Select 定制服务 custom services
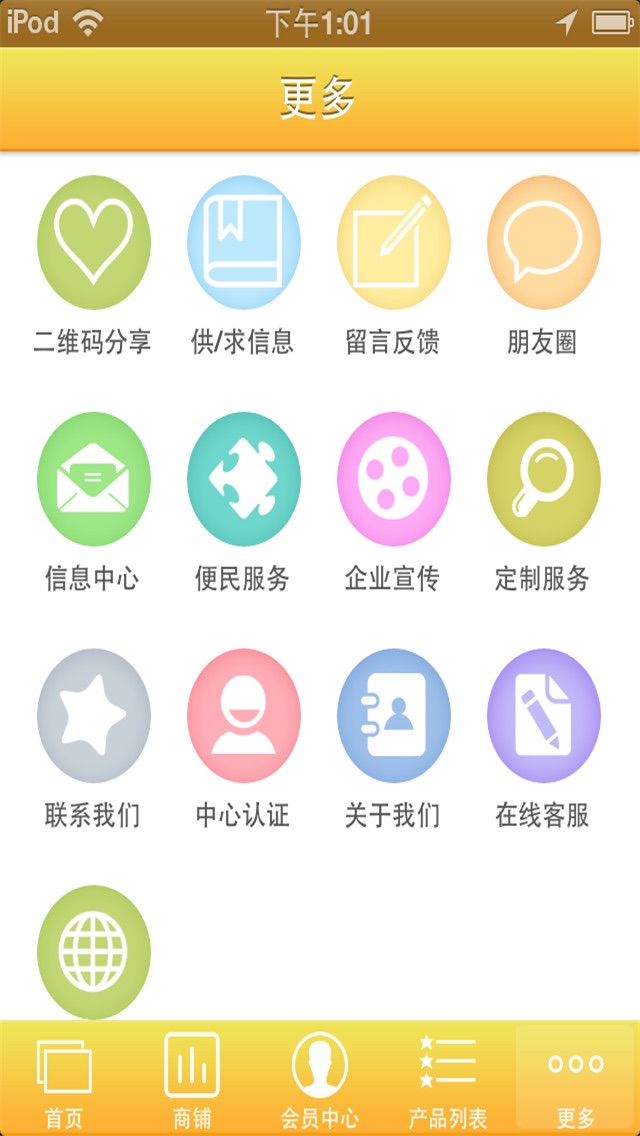 (x=543, y=479)
